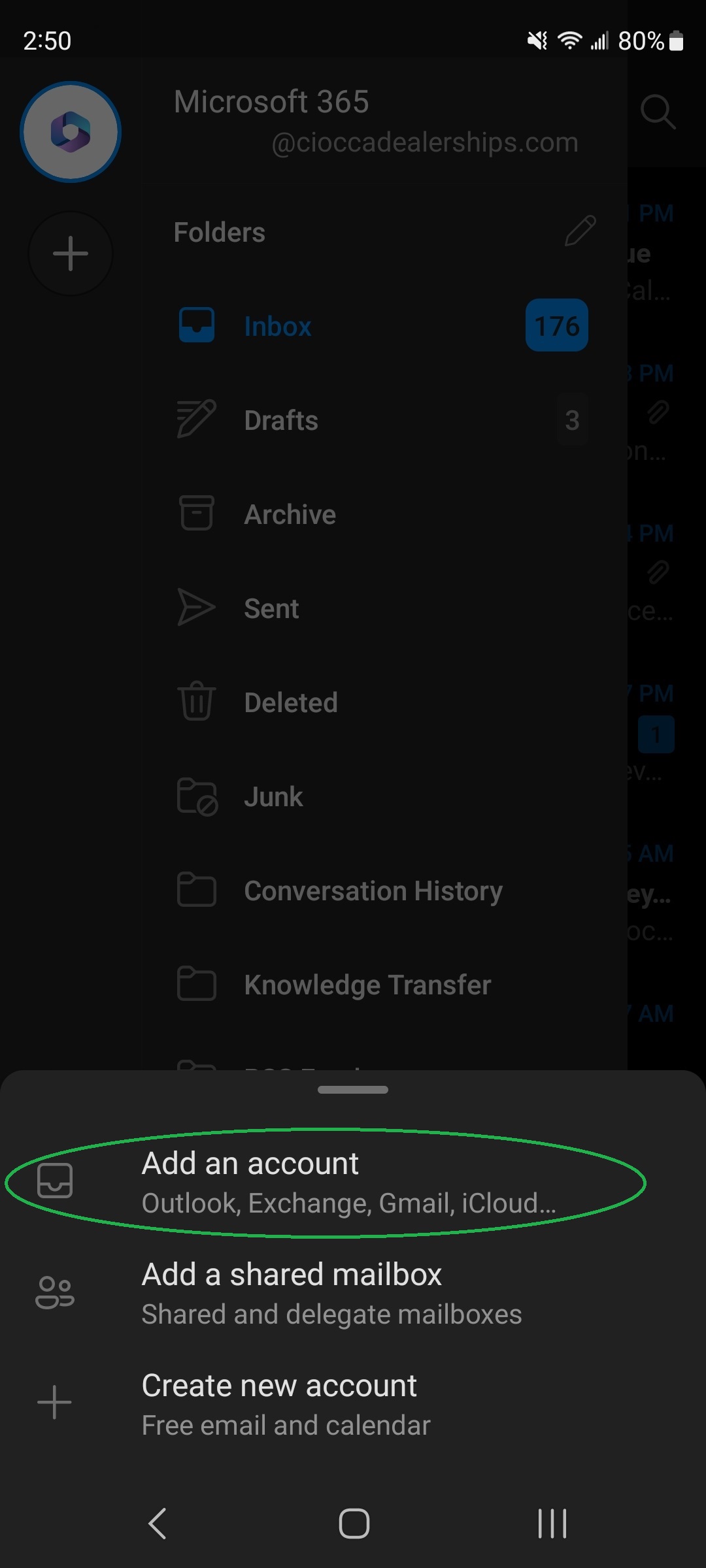
Task: Go back with the system back button
Action: pos(158,1524)
